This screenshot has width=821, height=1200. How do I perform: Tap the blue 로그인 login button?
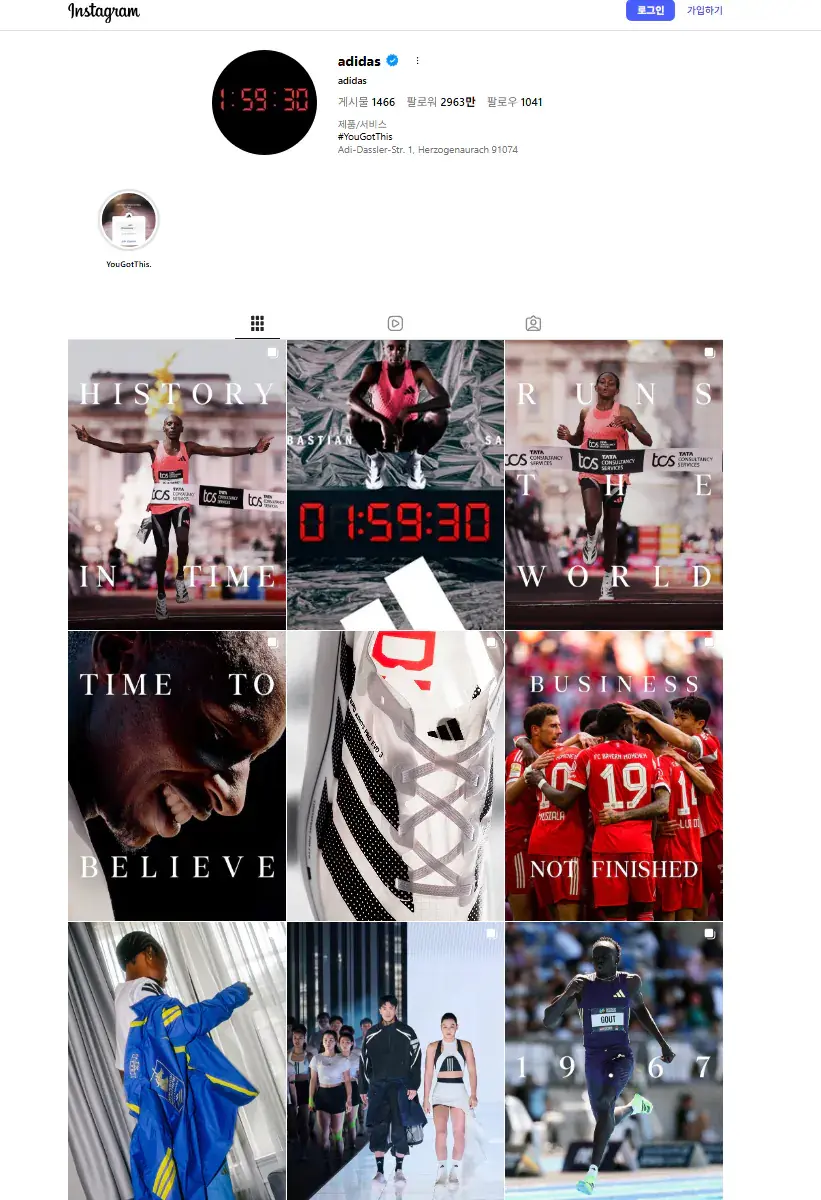pyautogui.click(x=650, y=11)
